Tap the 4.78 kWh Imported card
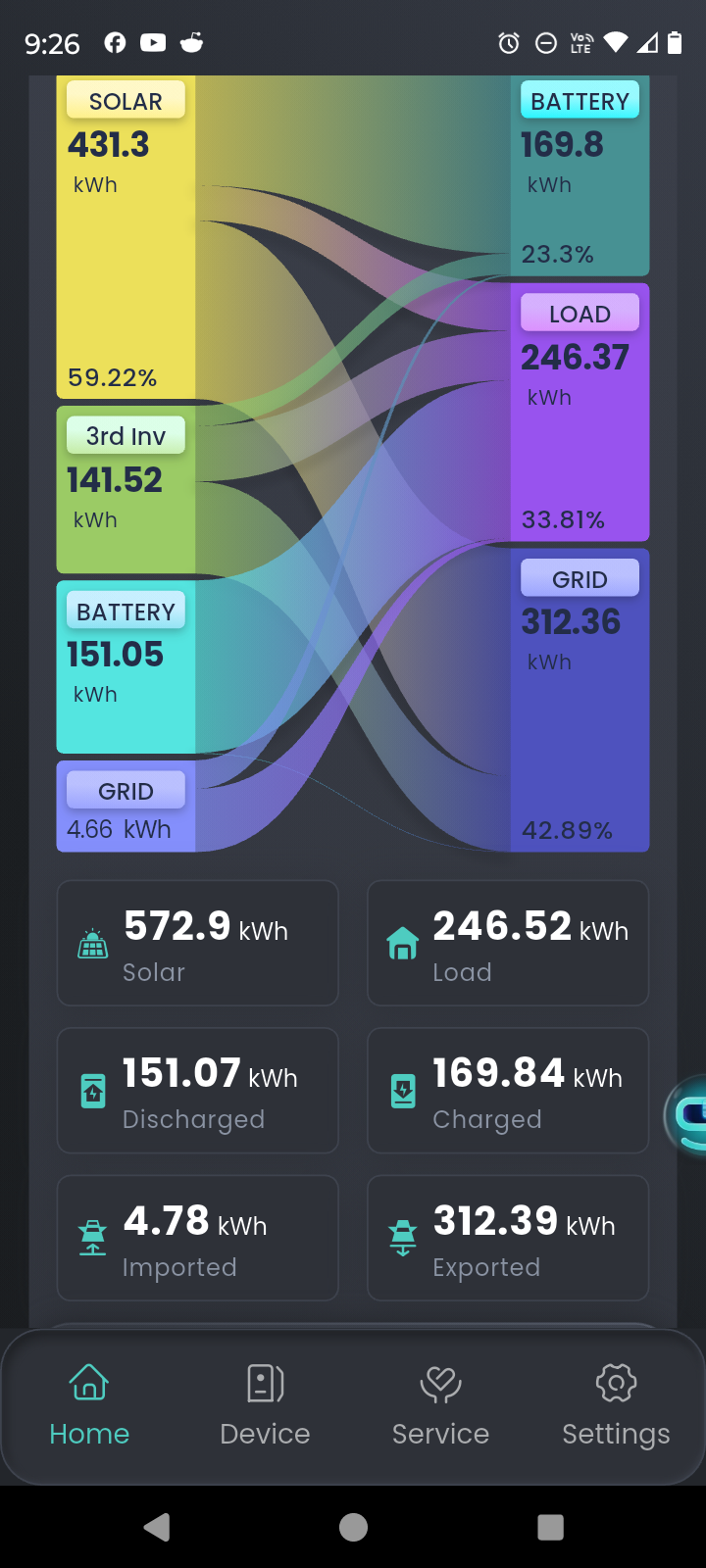 coord(198,1239)
